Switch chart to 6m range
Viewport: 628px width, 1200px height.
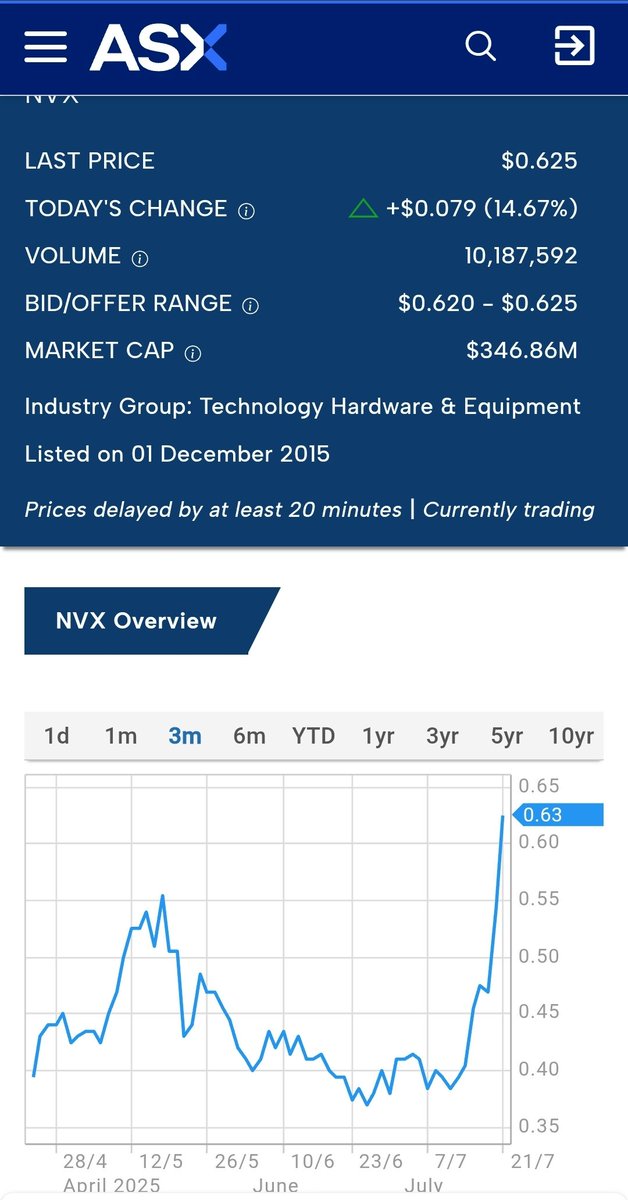249,736
